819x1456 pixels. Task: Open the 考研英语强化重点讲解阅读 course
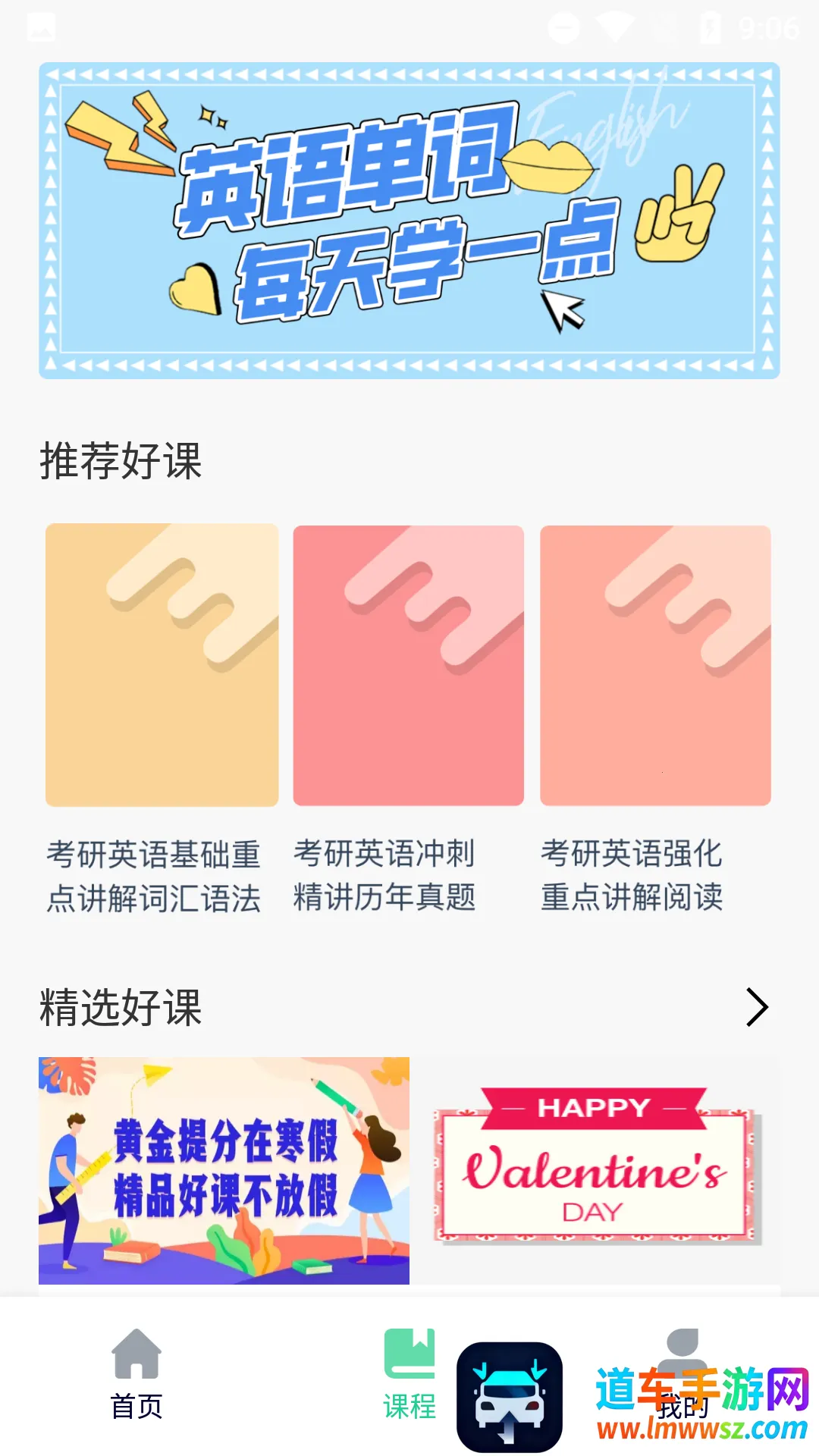[x=655, y=665]
